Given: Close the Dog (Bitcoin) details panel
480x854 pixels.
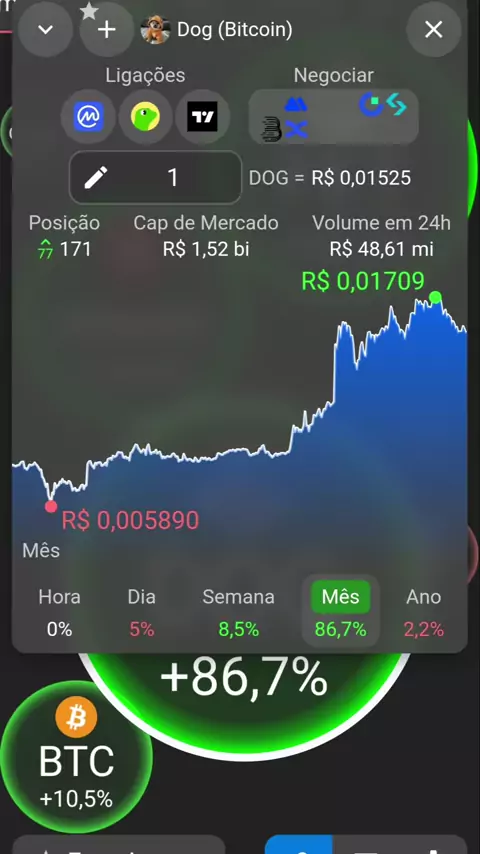Looking at the screenshot, I should [434, 29].
